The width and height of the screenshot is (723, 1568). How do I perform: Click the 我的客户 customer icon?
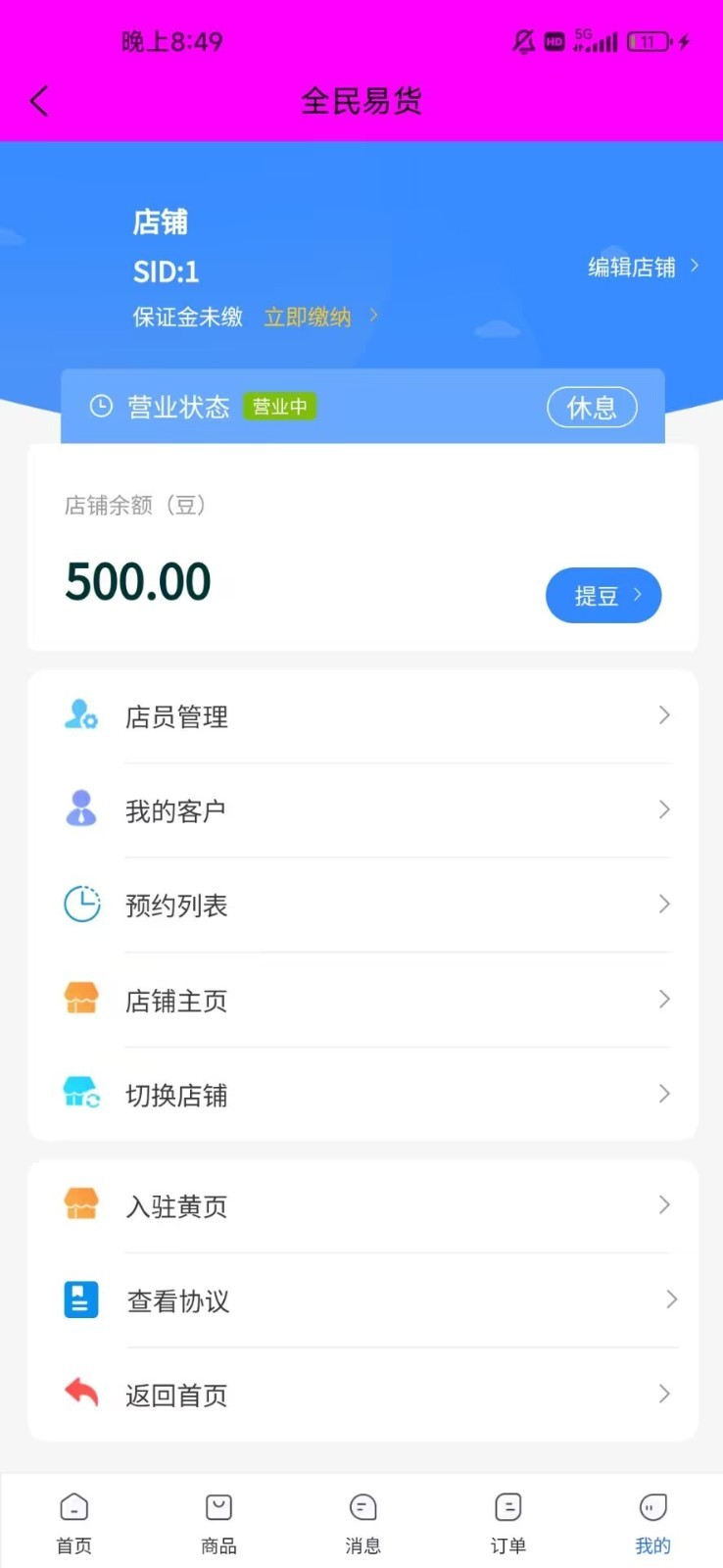point(81,808)
